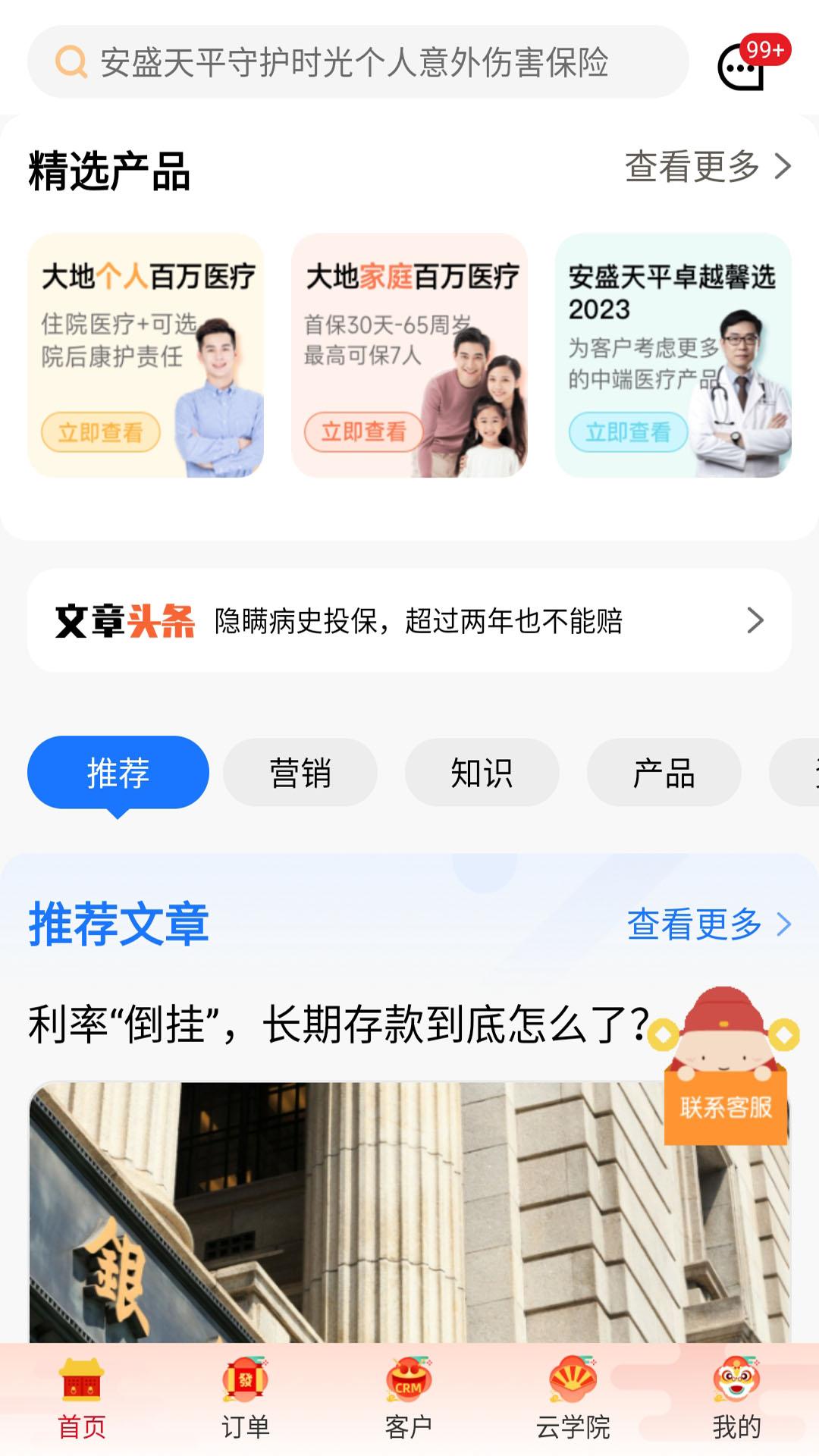This screenshot has width=819, height=1456.
Task: Tap 查看更多 next to 推荐文章
Action: pyautogui.click(x=708, y=924)
